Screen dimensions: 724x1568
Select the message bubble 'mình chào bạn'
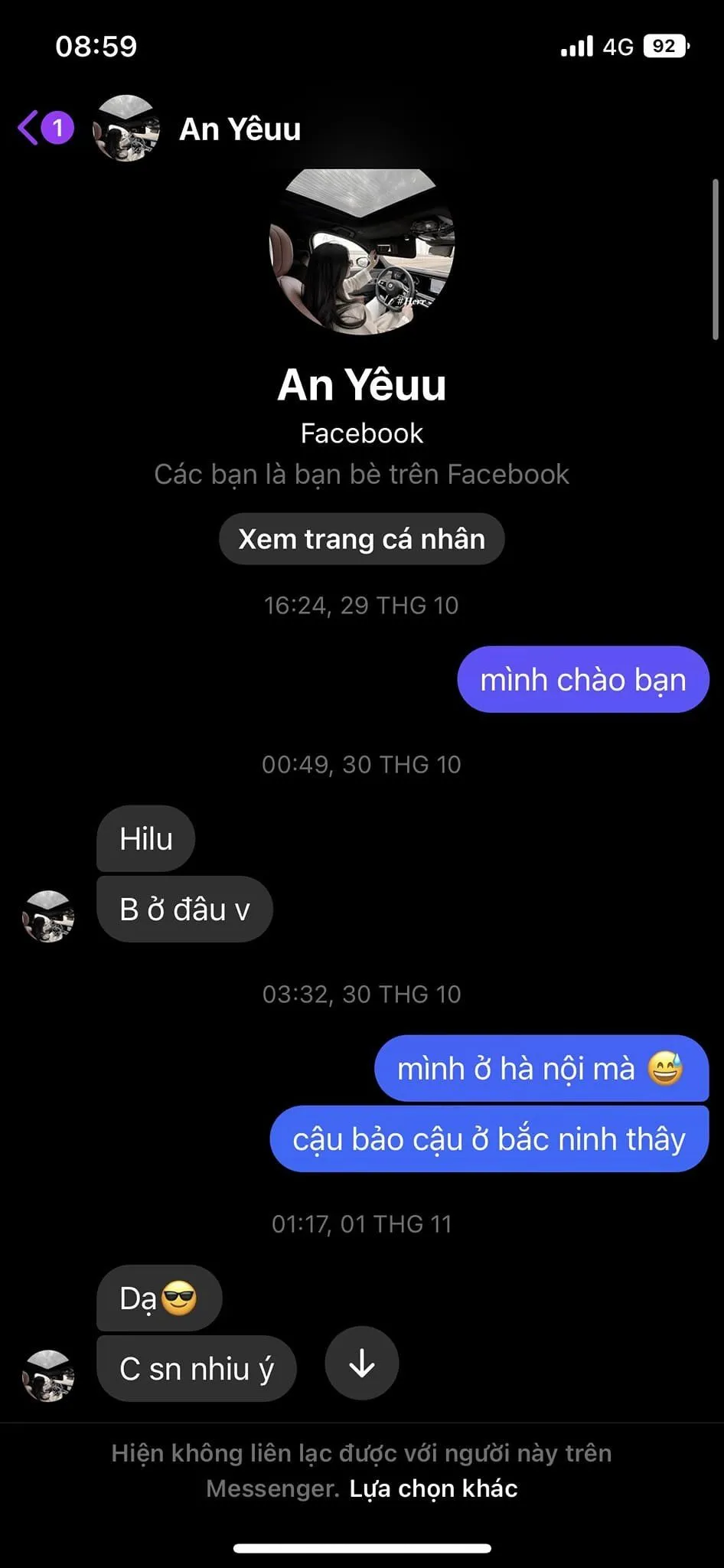(584, 679)
